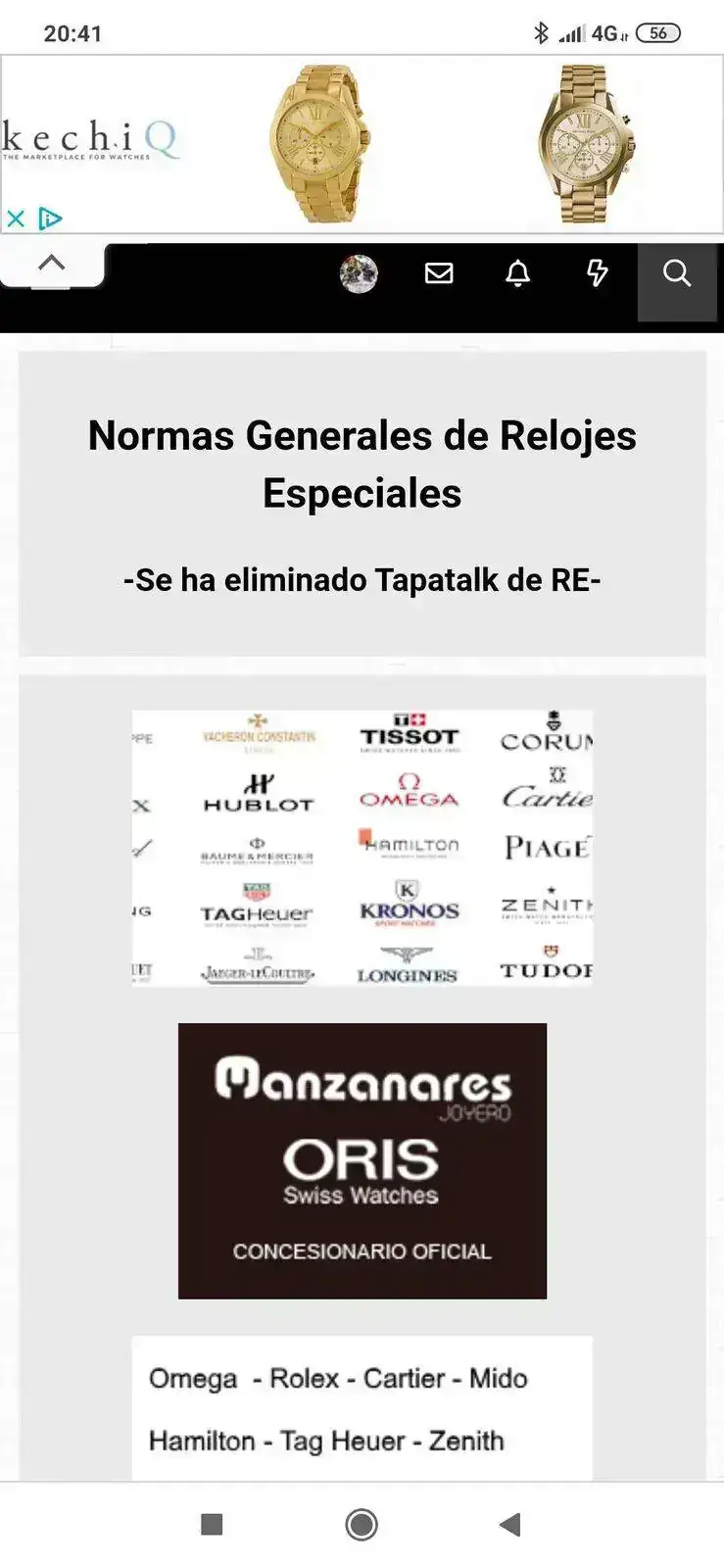Open the notifications bell
The width and height of the screenshot is (724, 1568).
pos(518,273)
